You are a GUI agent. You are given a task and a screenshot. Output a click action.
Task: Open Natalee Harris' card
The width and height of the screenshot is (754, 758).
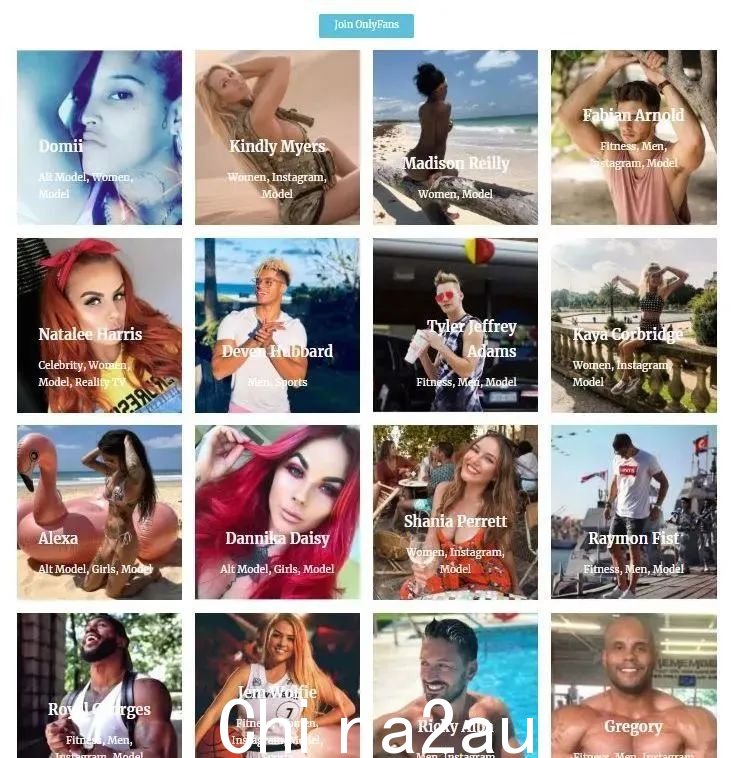click(99, 325)
